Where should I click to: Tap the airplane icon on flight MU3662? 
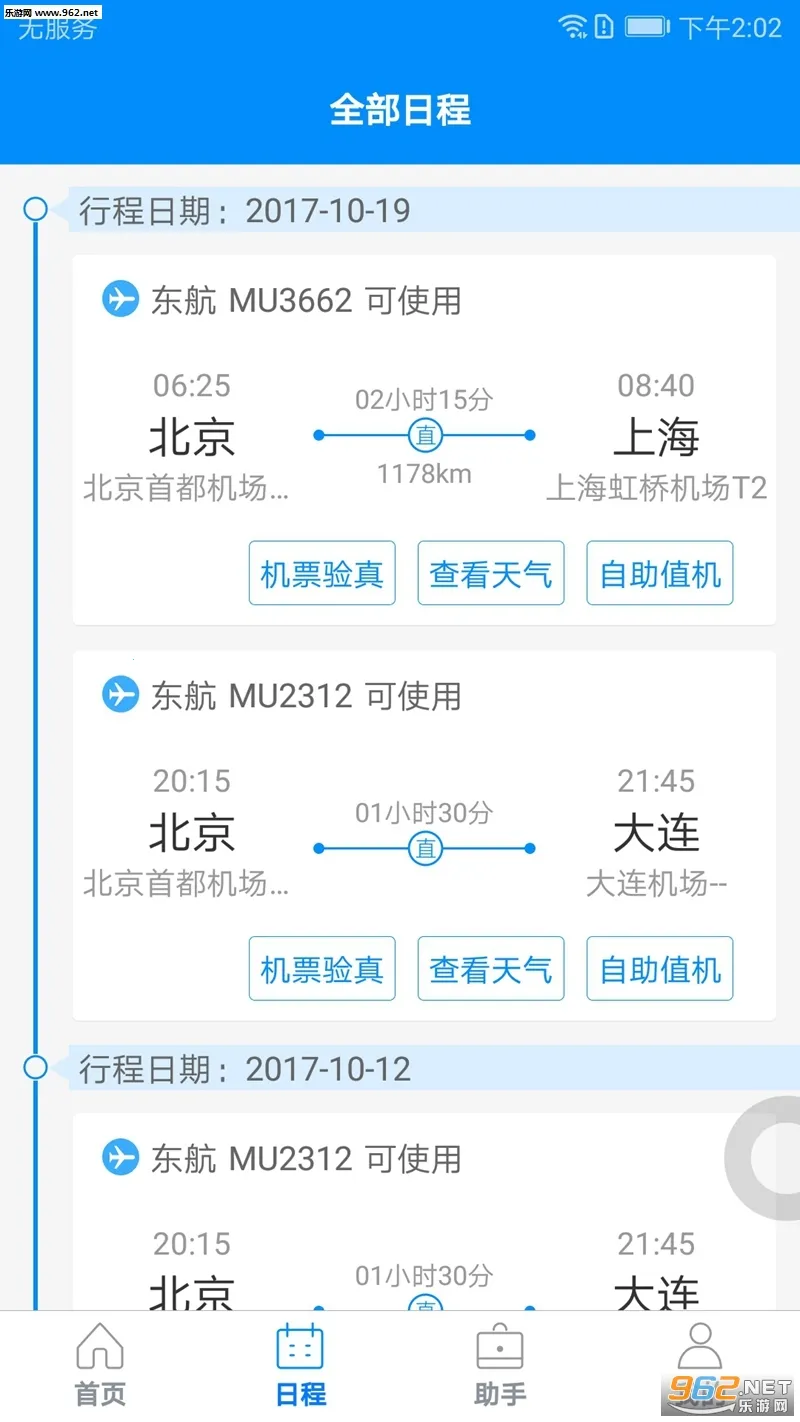119,299
